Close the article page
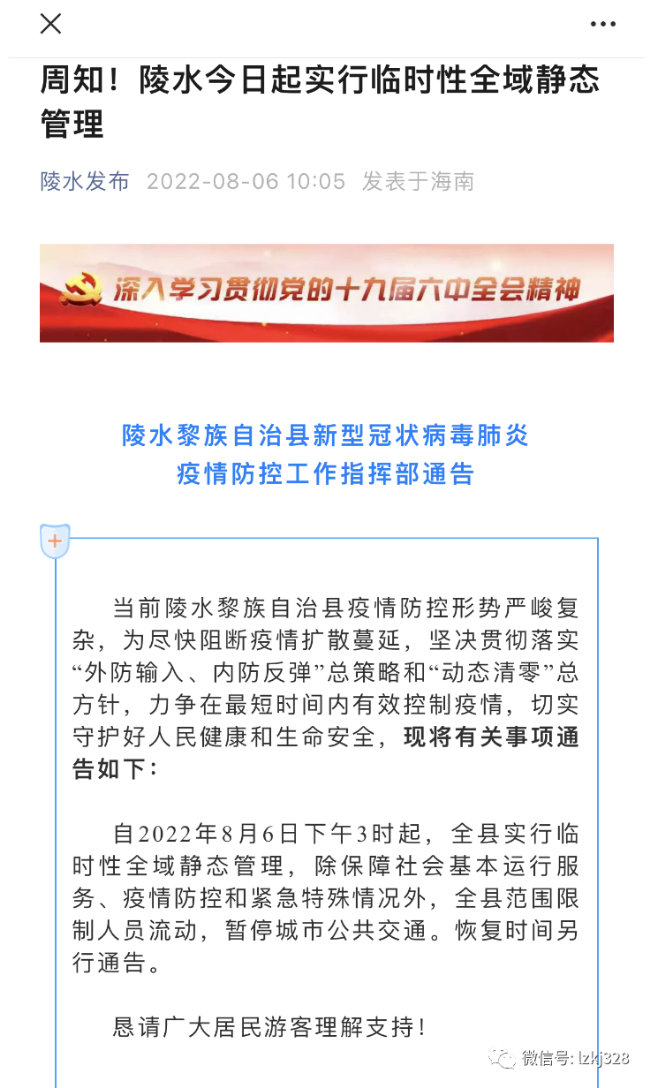Viewport: 650px width, 1088px height. click(50, 23)
